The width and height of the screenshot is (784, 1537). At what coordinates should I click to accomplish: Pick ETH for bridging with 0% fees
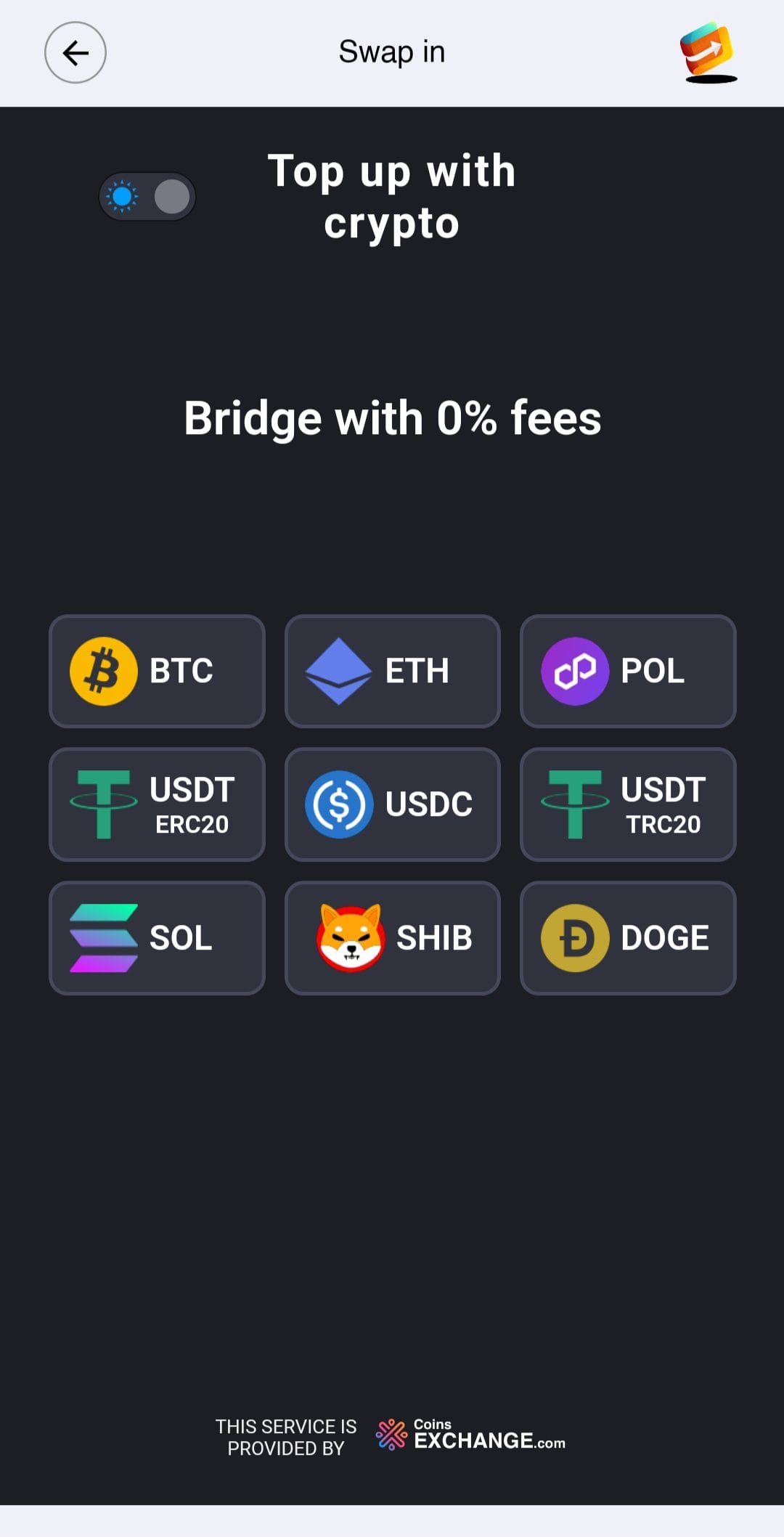pos(392,670)
